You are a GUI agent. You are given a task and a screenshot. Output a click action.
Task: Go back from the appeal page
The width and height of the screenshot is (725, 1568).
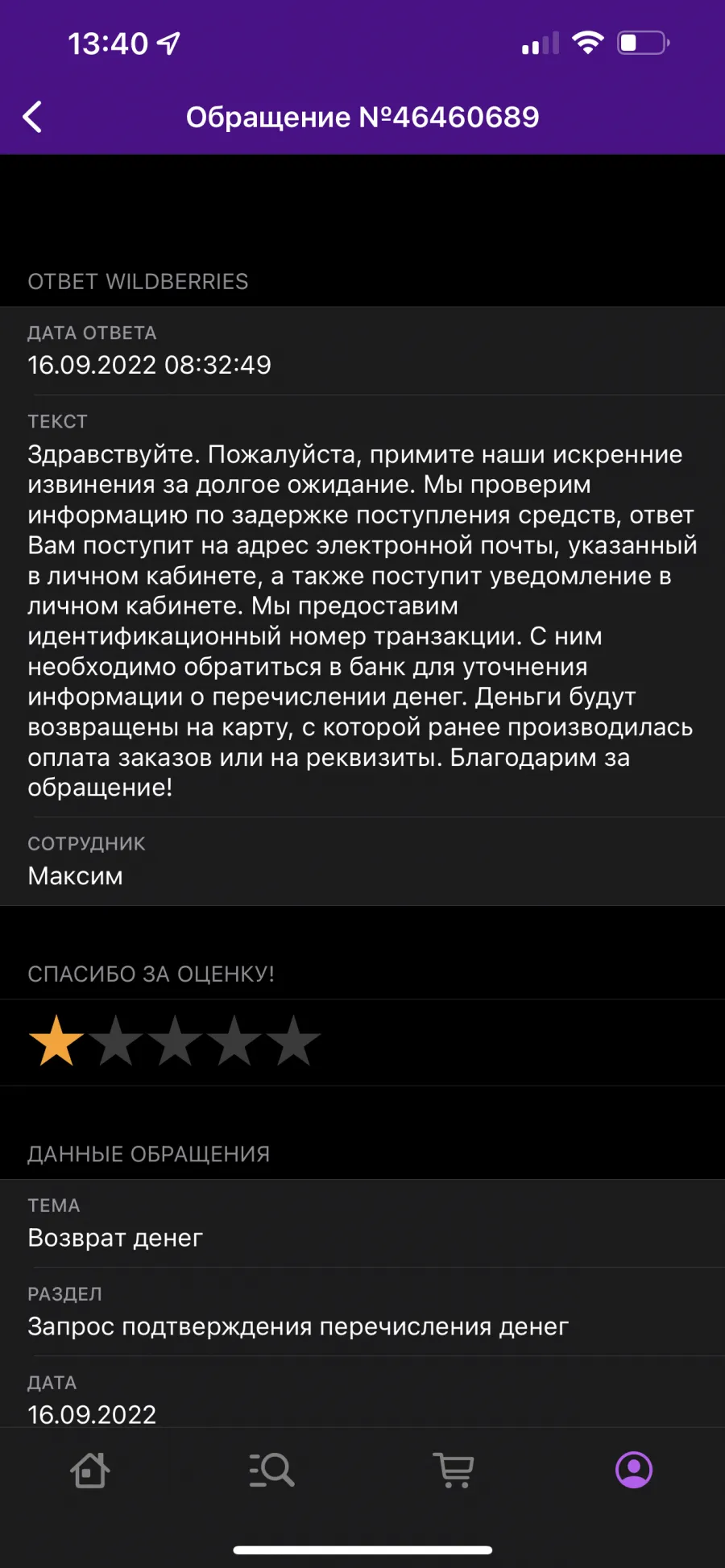32,117
